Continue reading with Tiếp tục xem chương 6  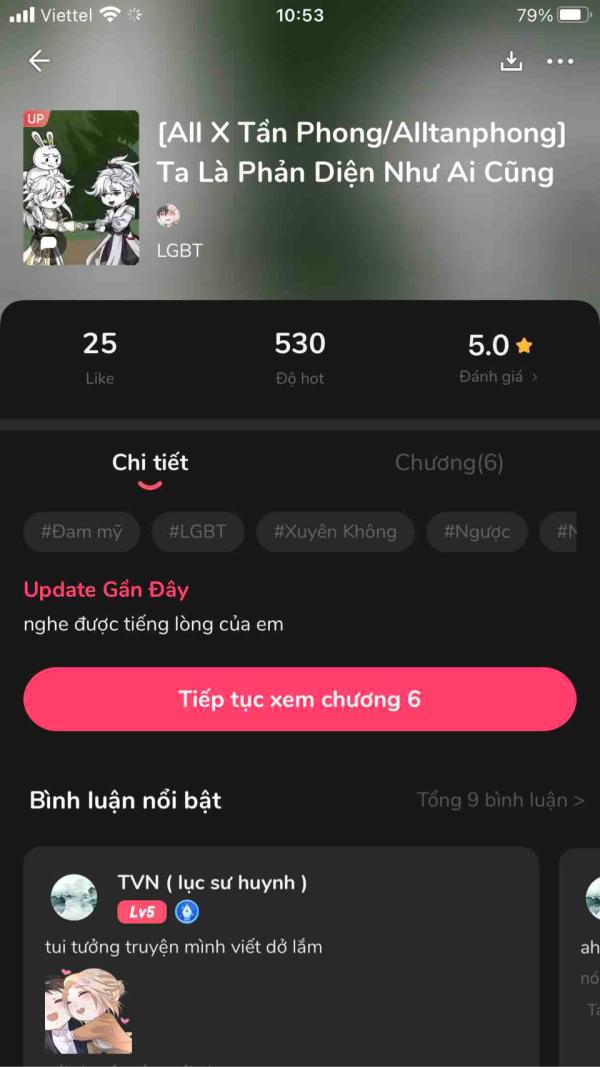pyautogui.click(x=300, y=699)
